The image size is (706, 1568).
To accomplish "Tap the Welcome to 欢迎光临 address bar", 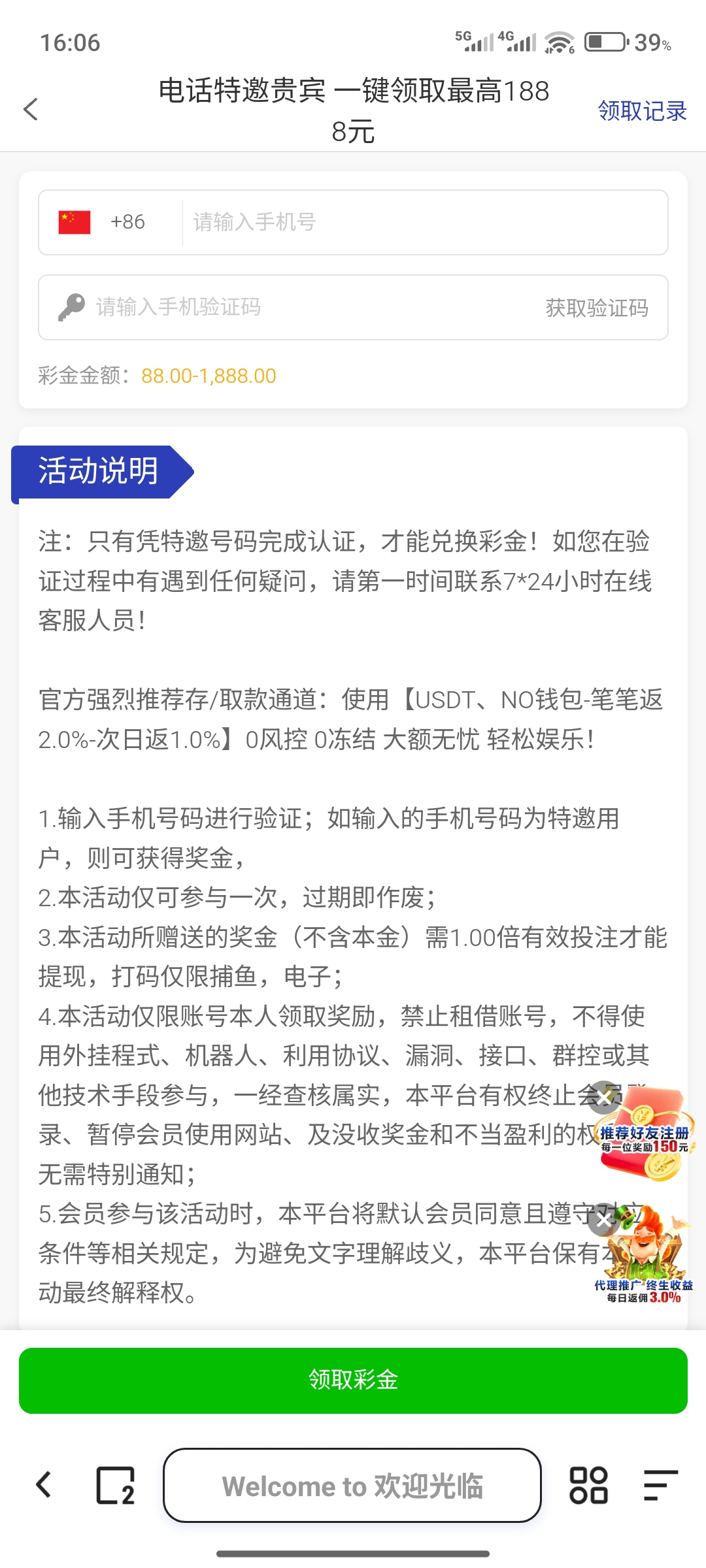I will pyautogui.click(x=352, y=1485).
